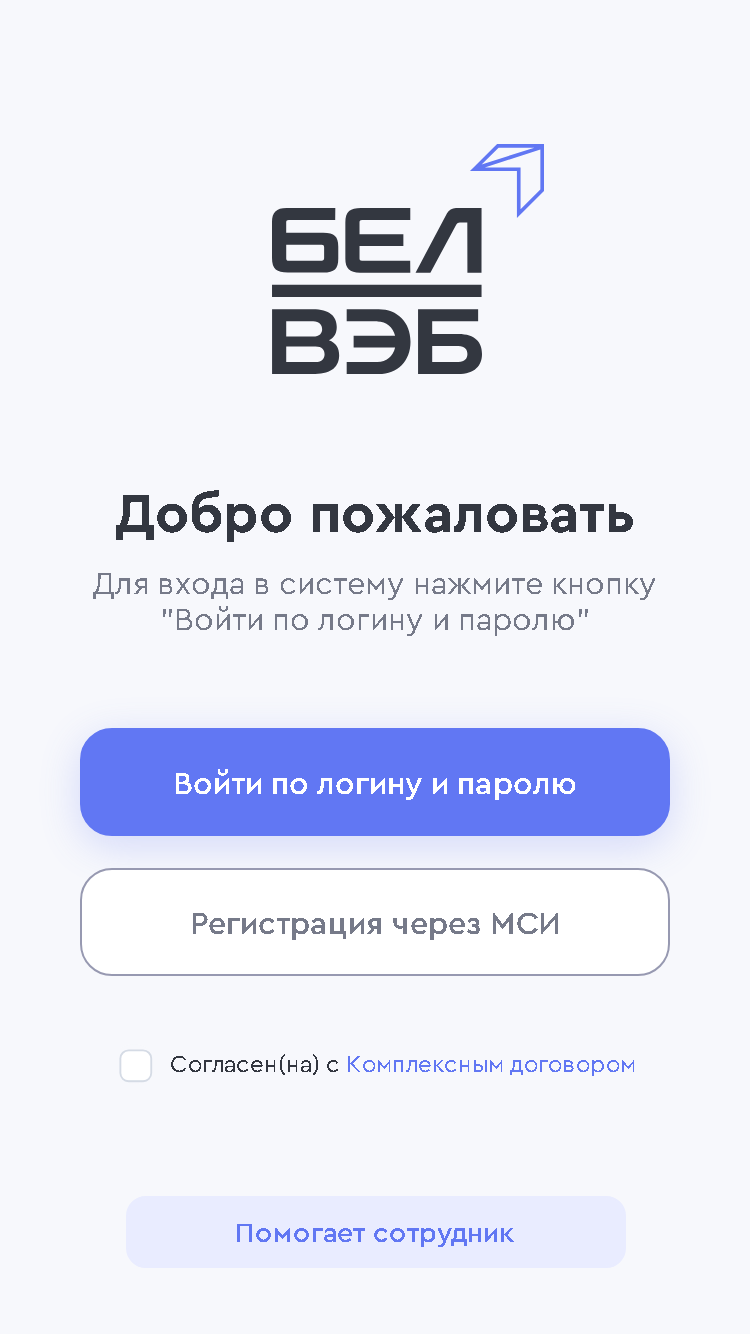Open the "Комплексным договором" link
Screen dimensions: 750x1334
491,1065
